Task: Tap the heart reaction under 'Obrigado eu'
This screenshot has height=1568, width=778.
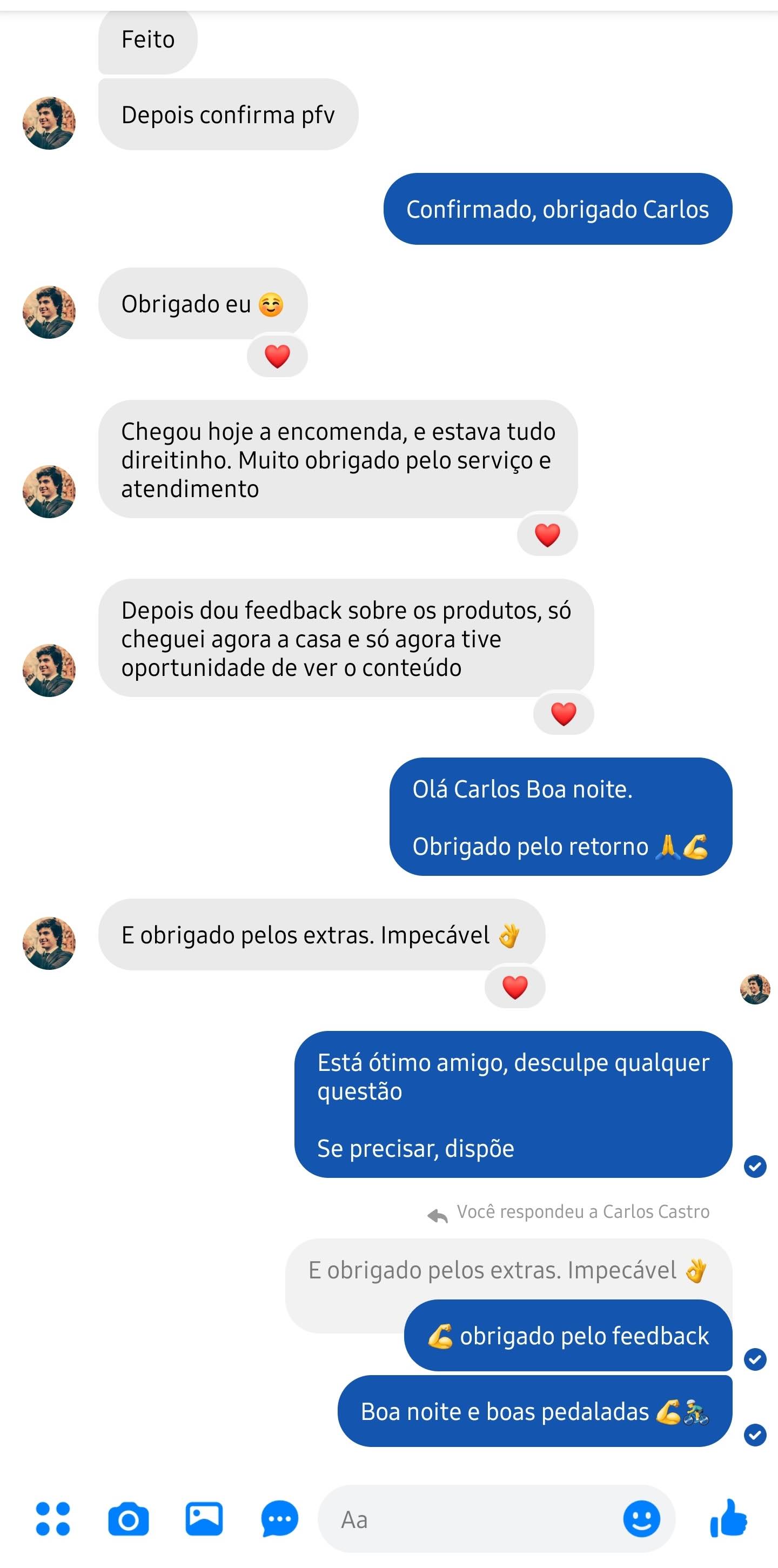Action: tap(277, 356)
